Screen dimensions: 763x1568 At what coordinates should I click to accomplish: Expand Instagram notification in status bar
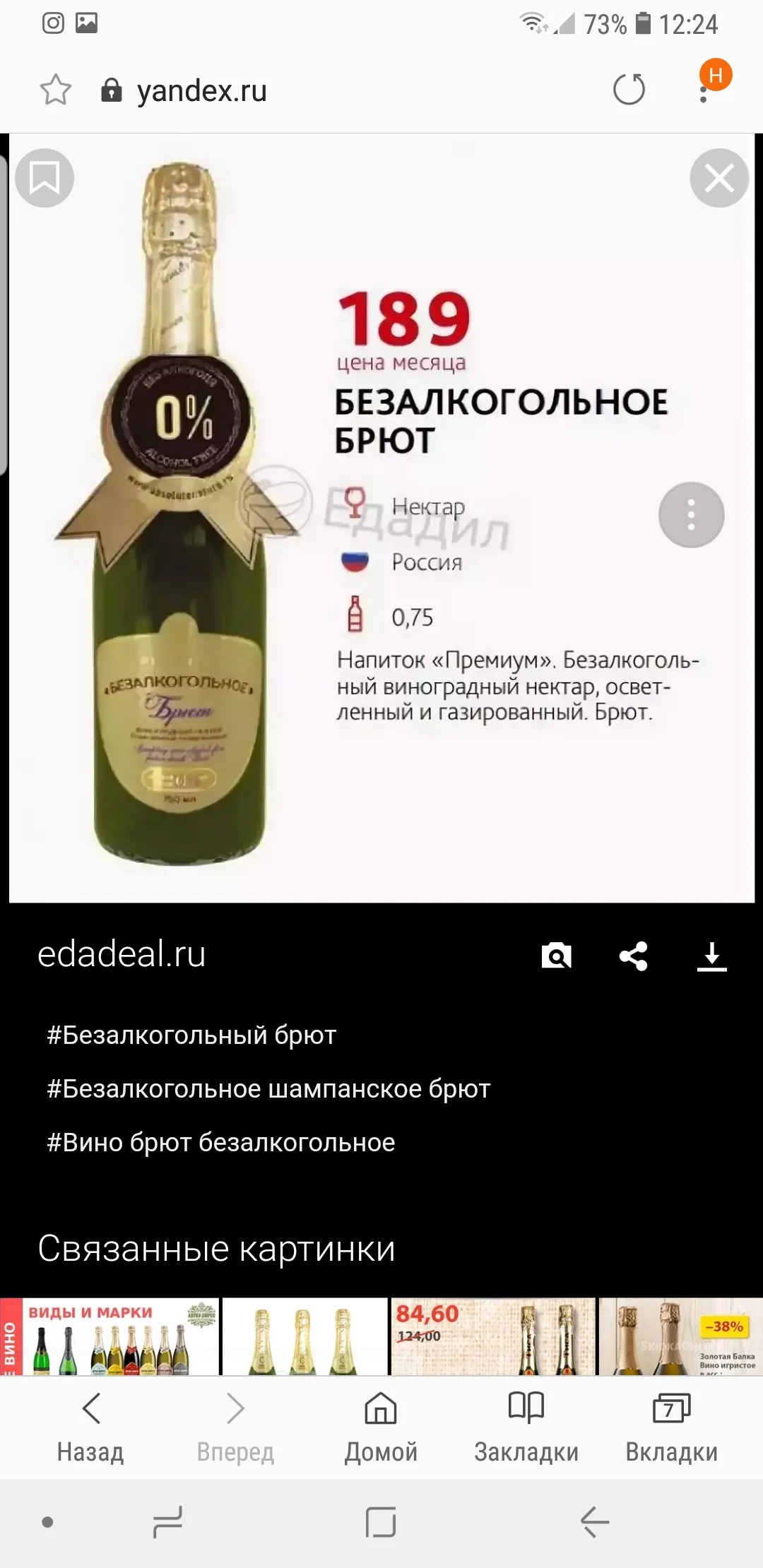pyautogui.click(x=53, y=23)
